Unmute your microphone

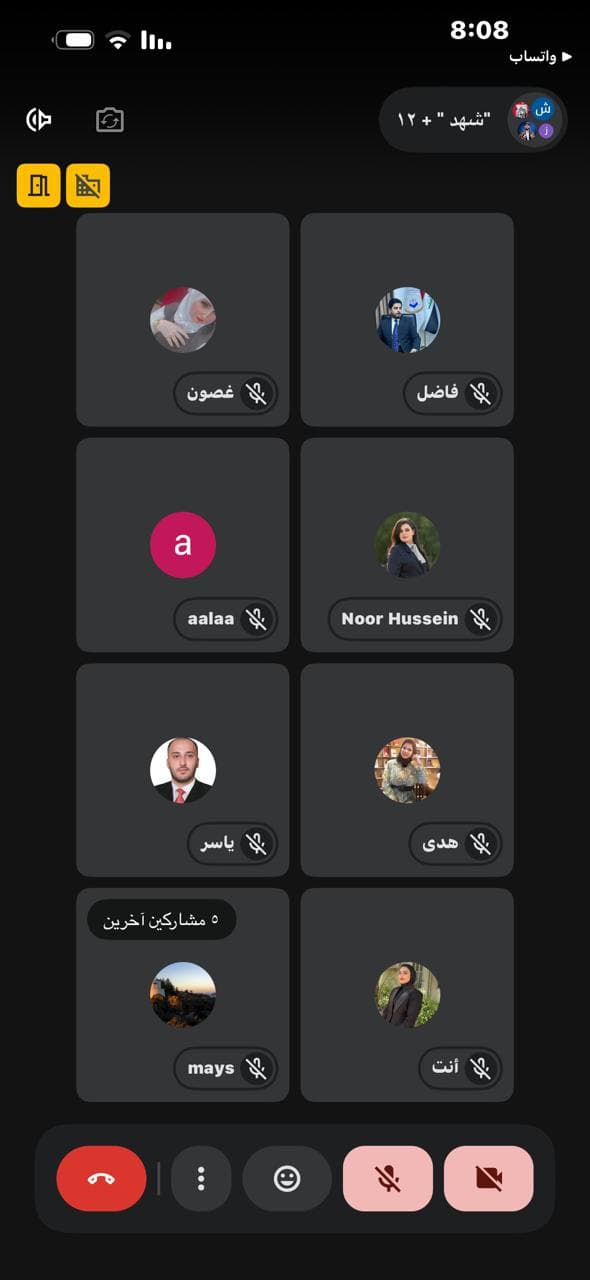[388, 1179]
